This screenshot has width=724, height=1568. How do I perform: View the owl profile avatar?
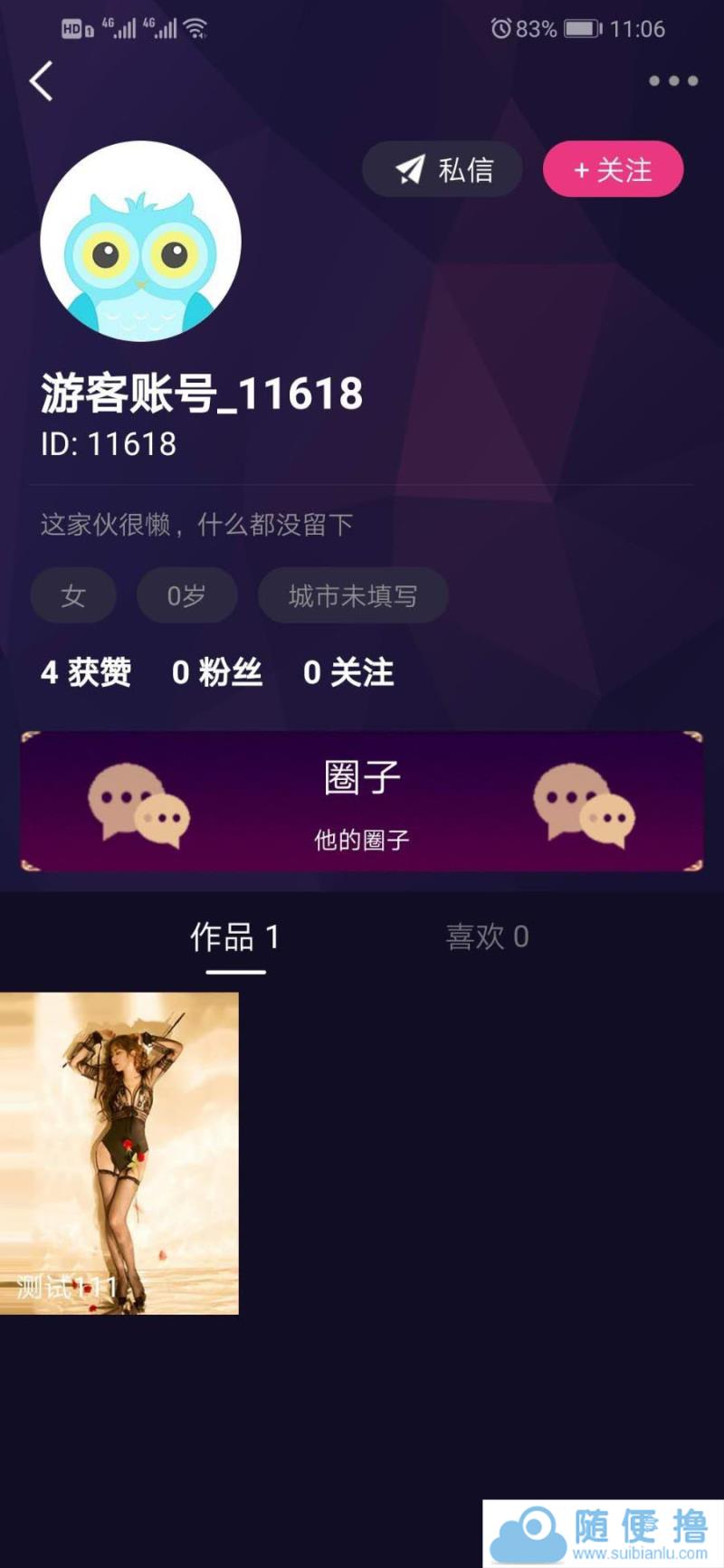point(141,242)
